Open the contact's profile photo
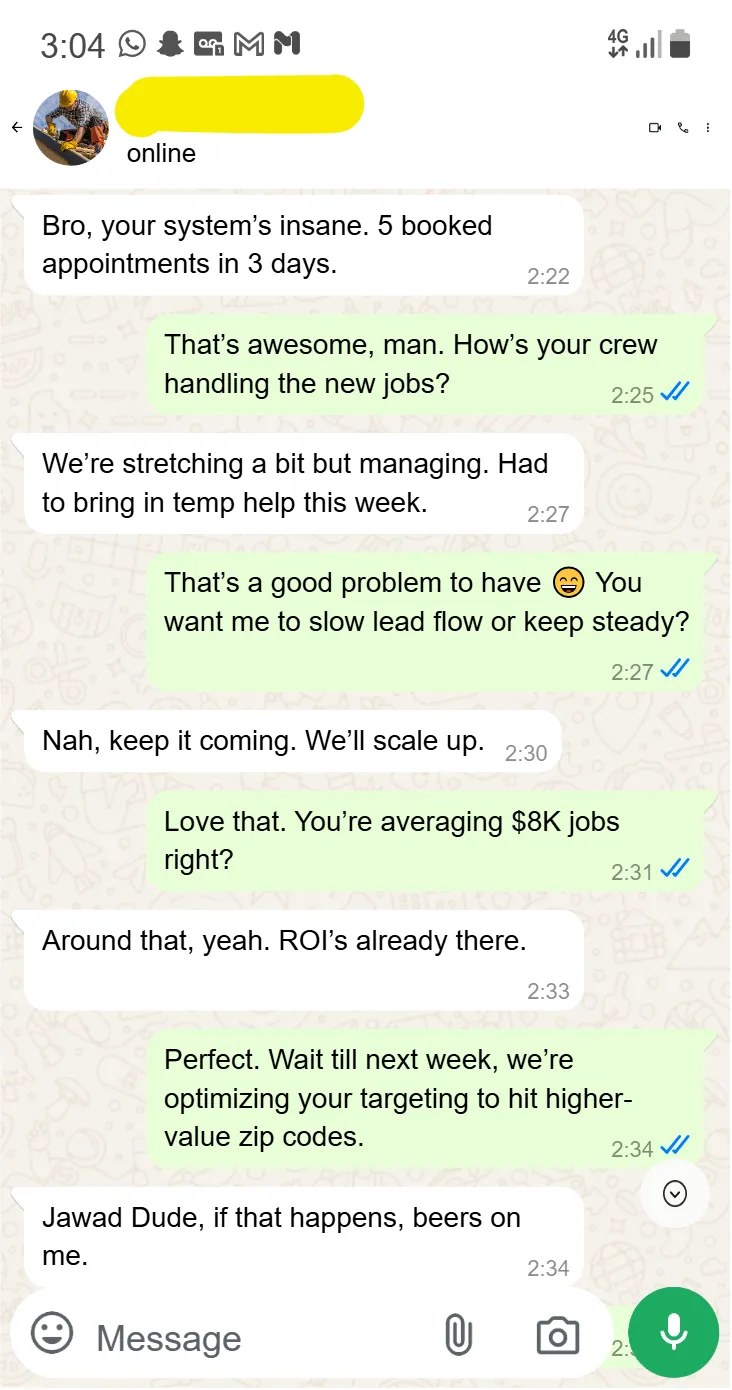The height and width of the screenshot is (1390, 732). pyautogui.click(x=71, y=128)
